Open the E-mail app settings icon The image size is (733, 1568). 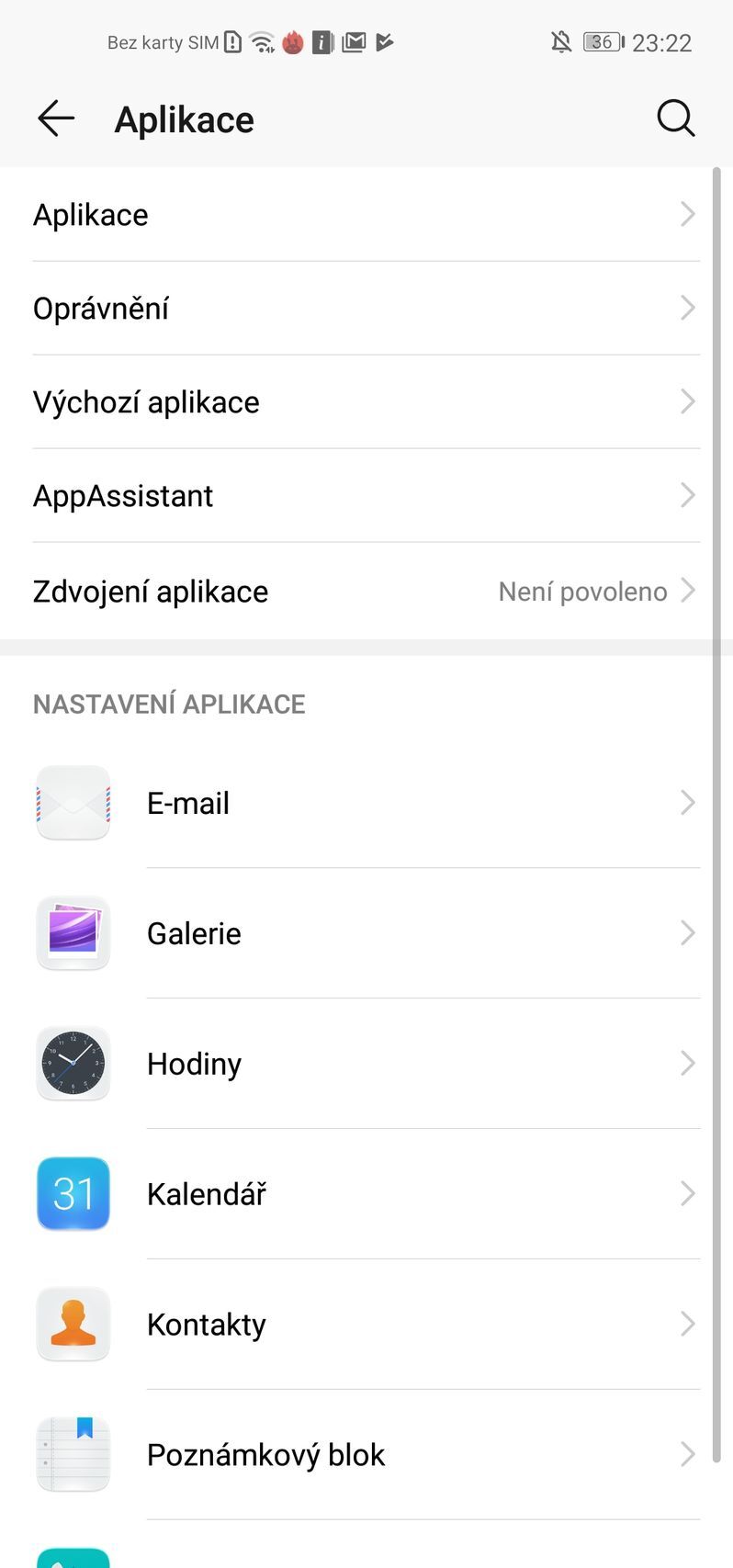coord(73,802)
